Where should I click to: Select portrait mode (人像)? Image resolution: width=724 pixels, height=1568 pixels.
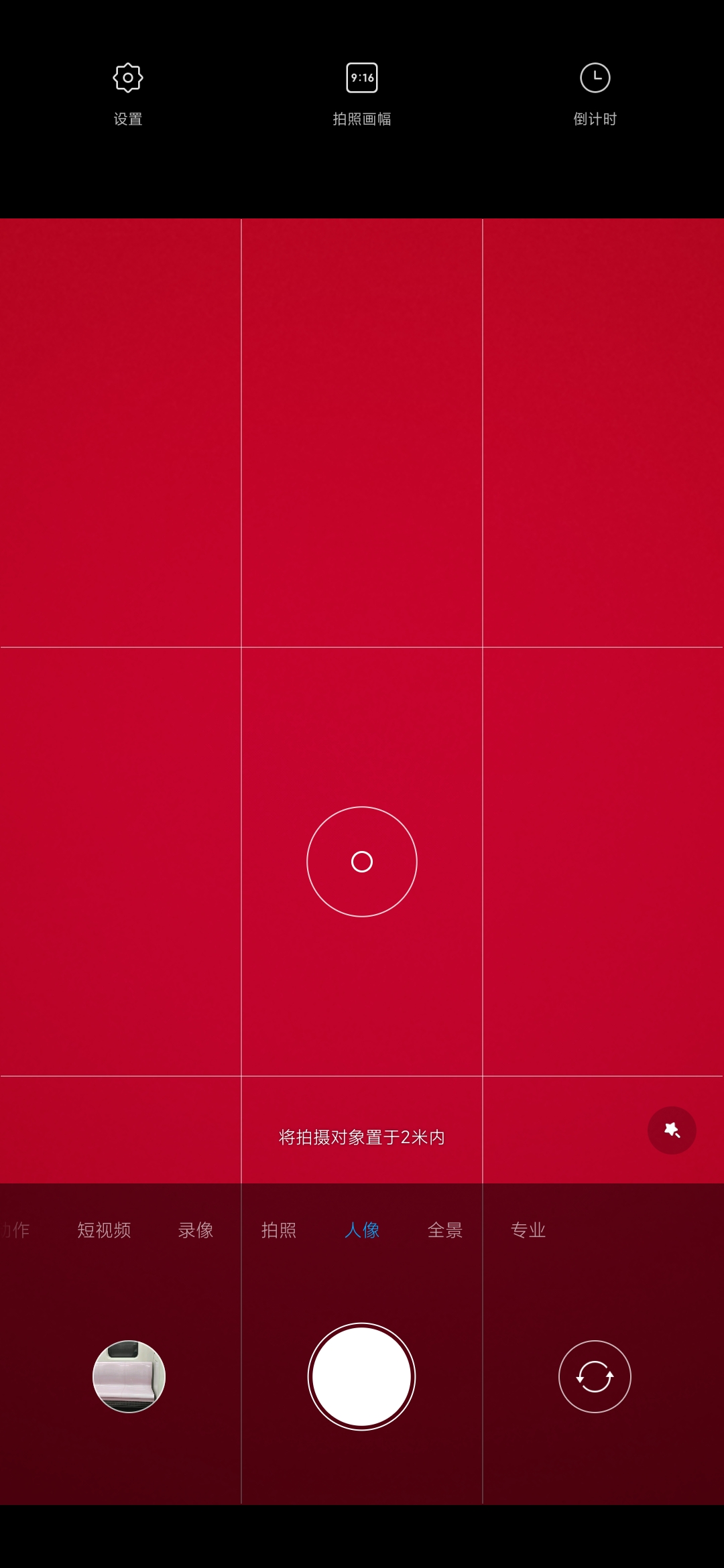(362, 1230)
